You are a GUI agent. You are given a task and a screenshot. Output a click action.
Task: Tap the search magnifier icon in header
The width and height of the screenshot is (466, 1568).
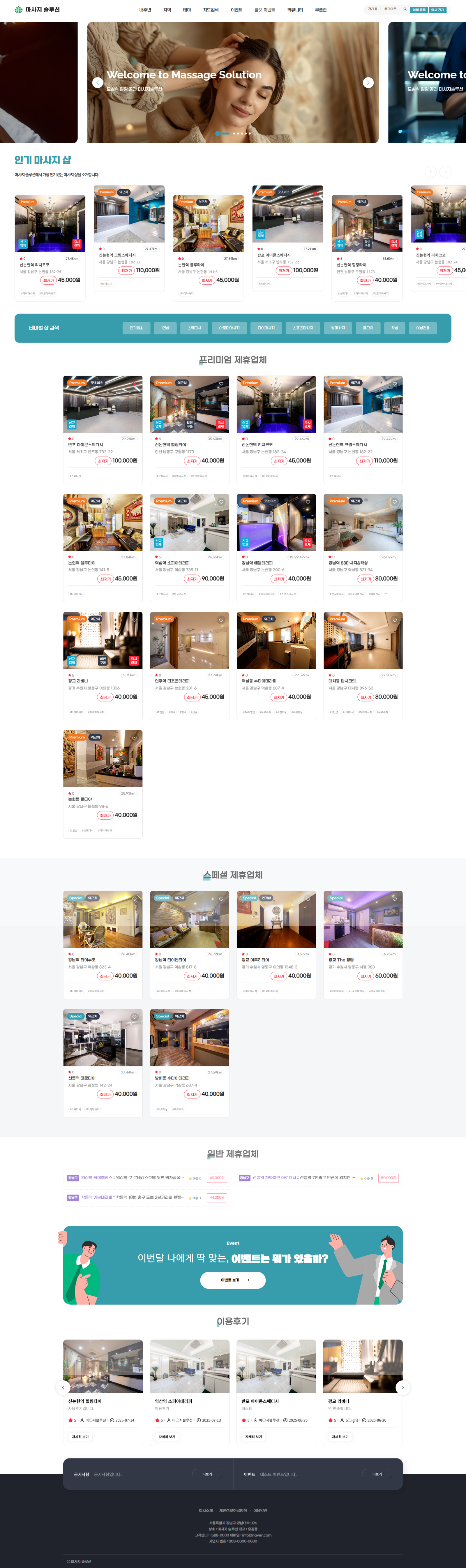point(405,9)
